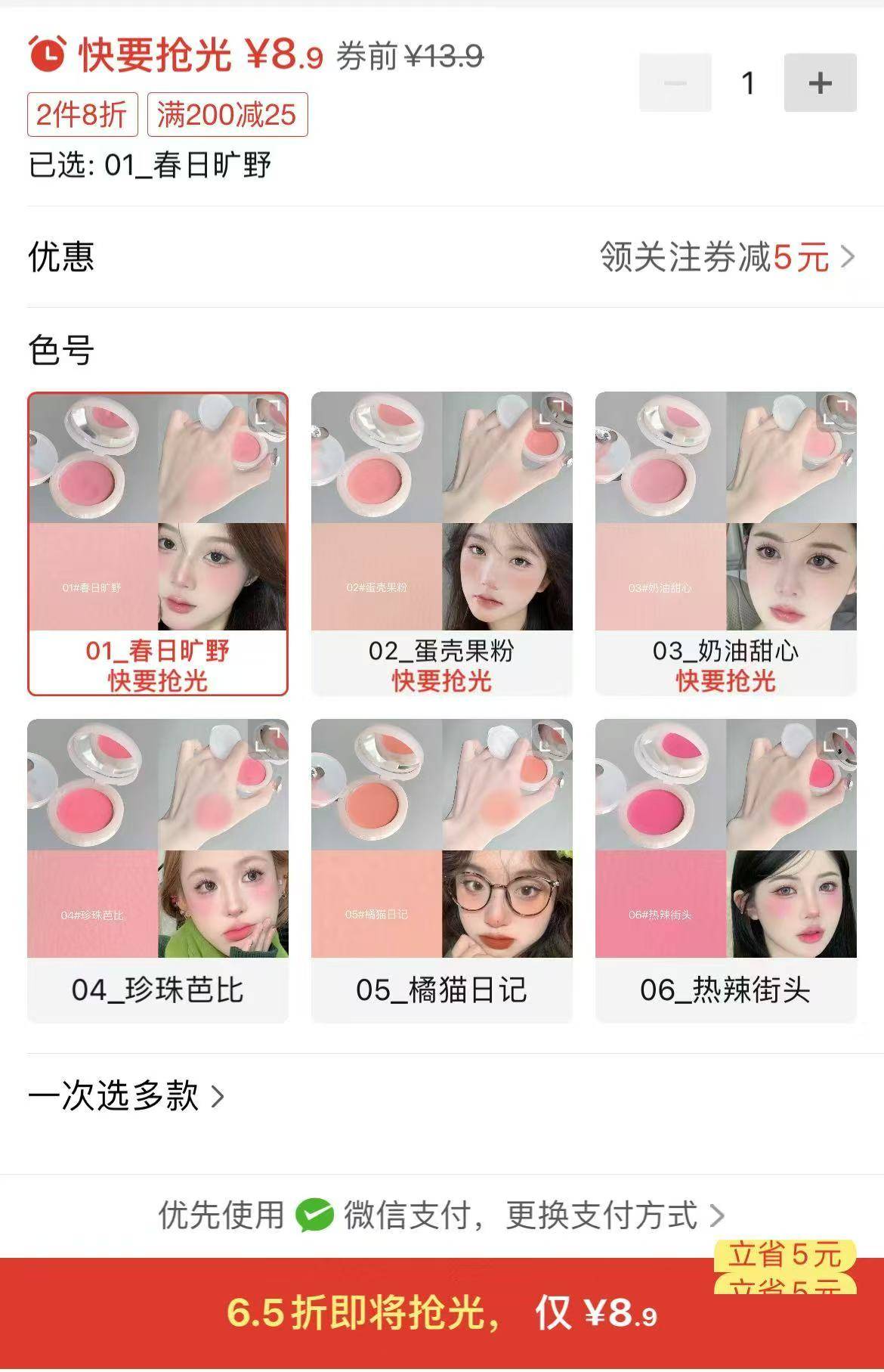
Task: Open 一次选多款 to select multiple shades
Action: point(126,1095)
